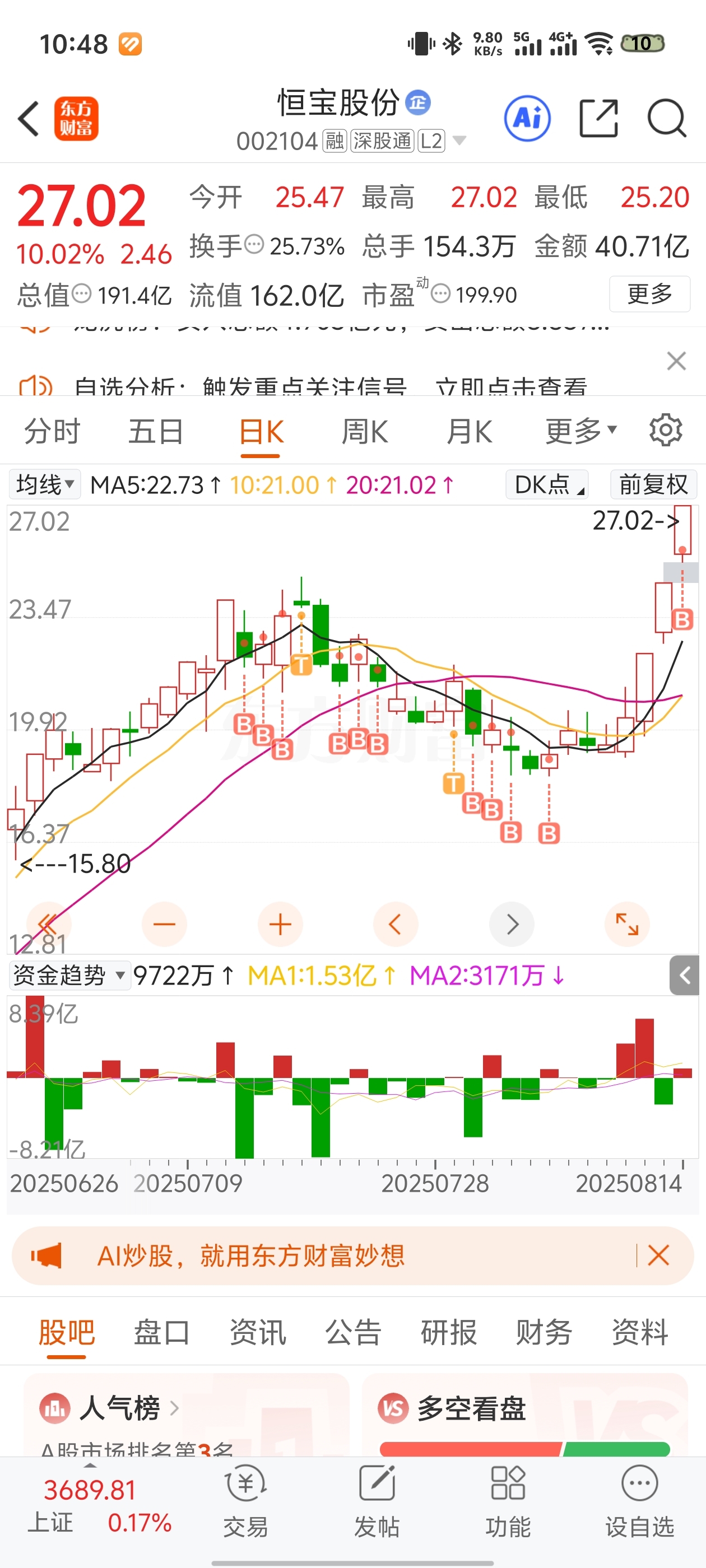The height and width of the screenshot is (1568, 706).
Task: Open the 均线 indicator dropdown
Action: (45, 484)
